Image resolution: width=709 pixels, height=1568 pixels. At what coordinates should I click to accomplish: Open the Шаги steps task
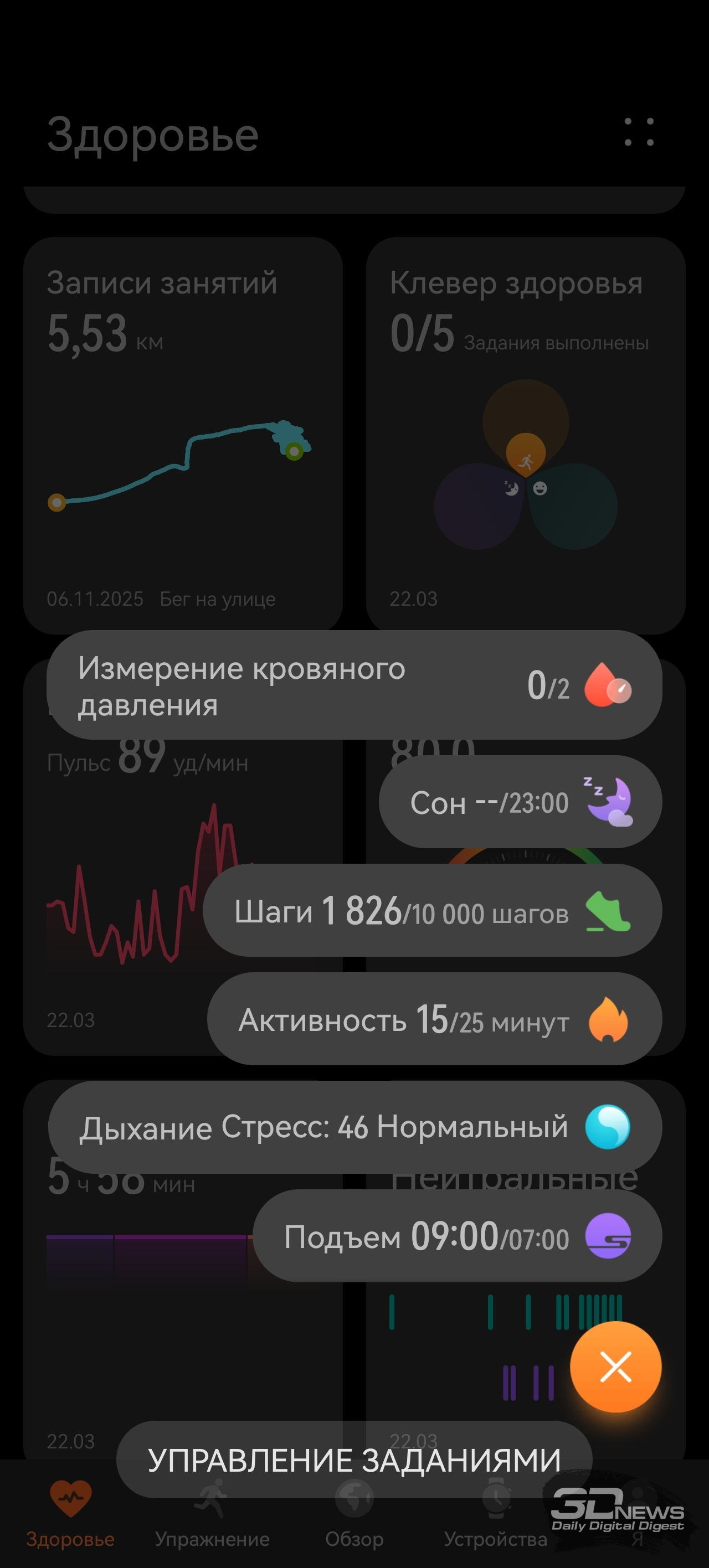(x=432, y=911)
